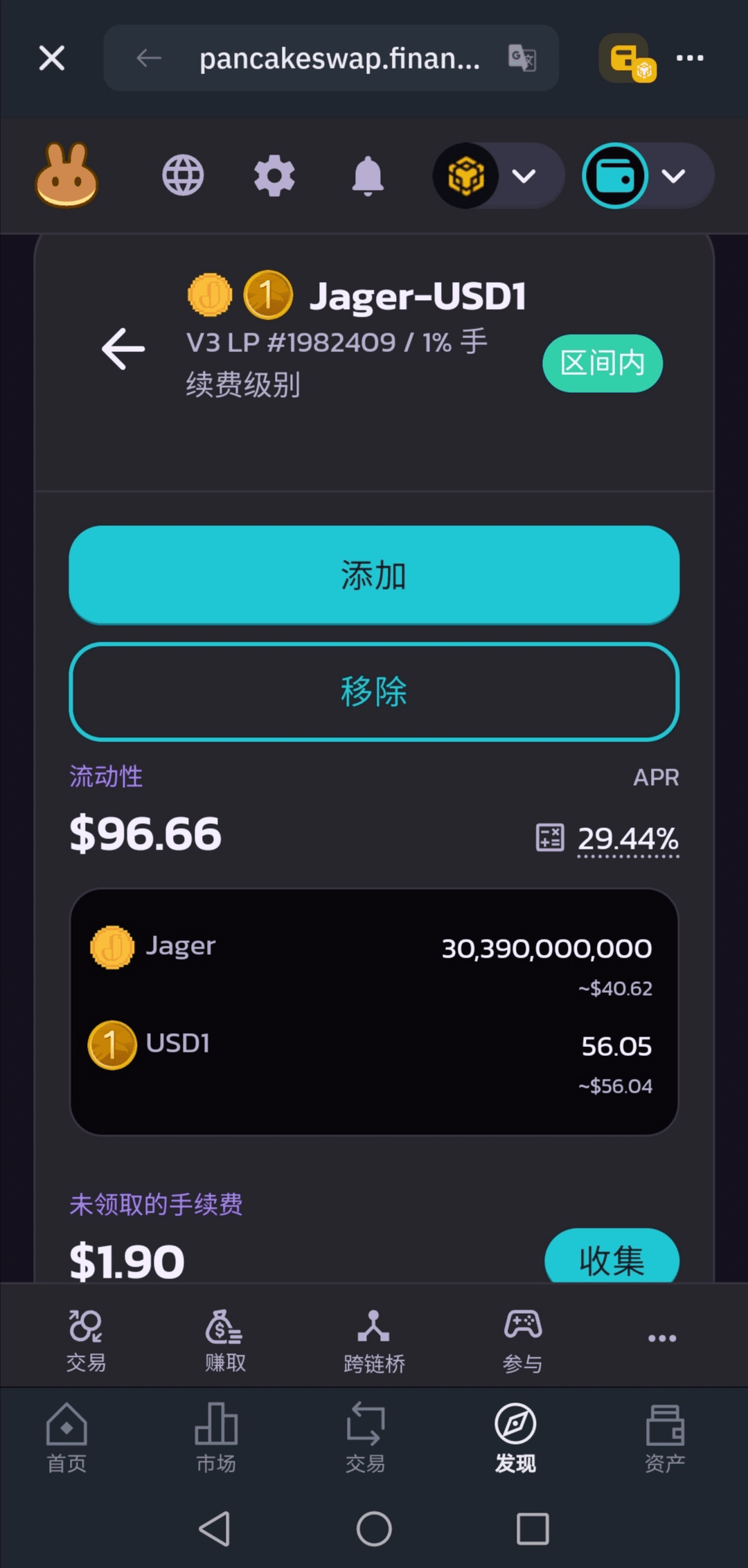Image resolution: width=748 pixels, height=1568 pixels.
Task: Close the in-app browser with X
Action: point(52,58)
